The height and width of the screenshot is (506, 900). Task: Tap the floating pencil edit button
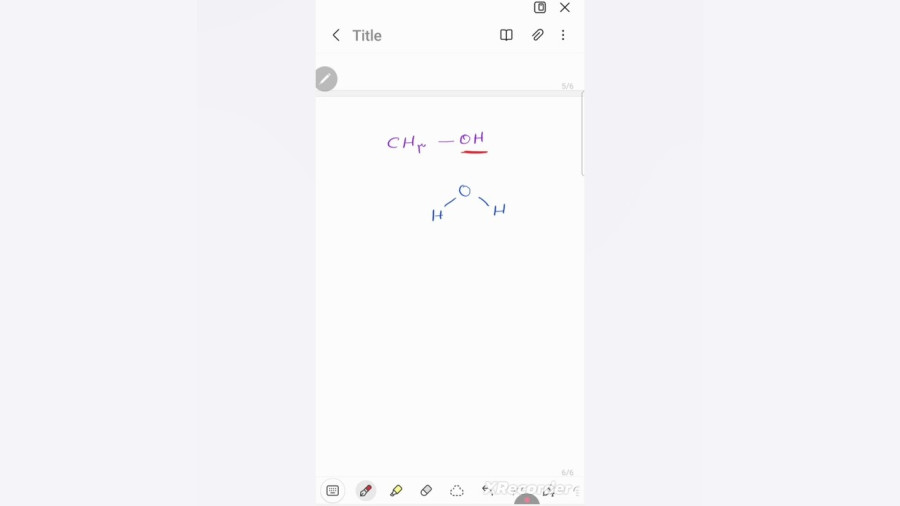pyautogui.click(x=326, y=79)
